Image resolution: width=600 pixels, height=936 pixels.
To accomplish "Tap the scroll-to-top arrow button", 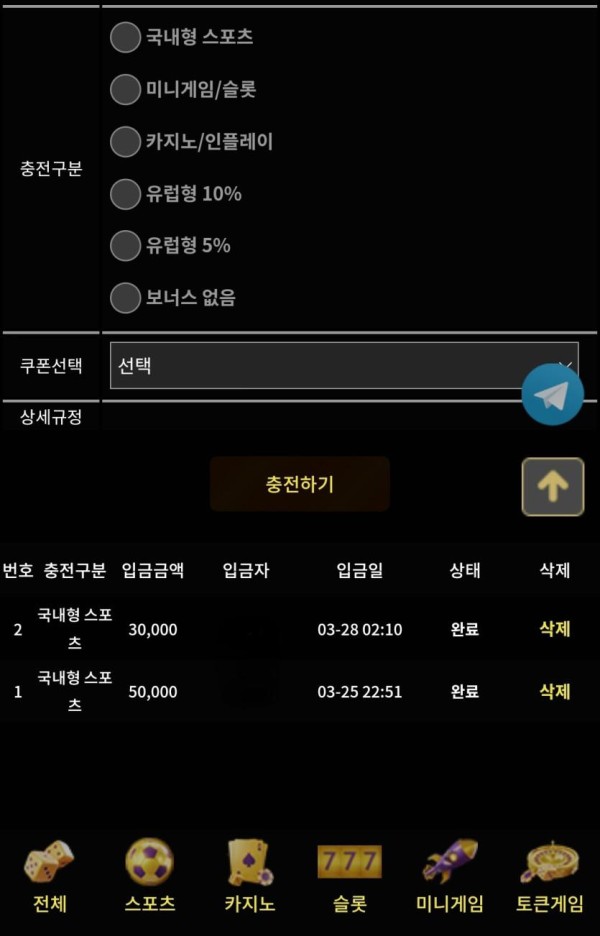I will [552, 486].
